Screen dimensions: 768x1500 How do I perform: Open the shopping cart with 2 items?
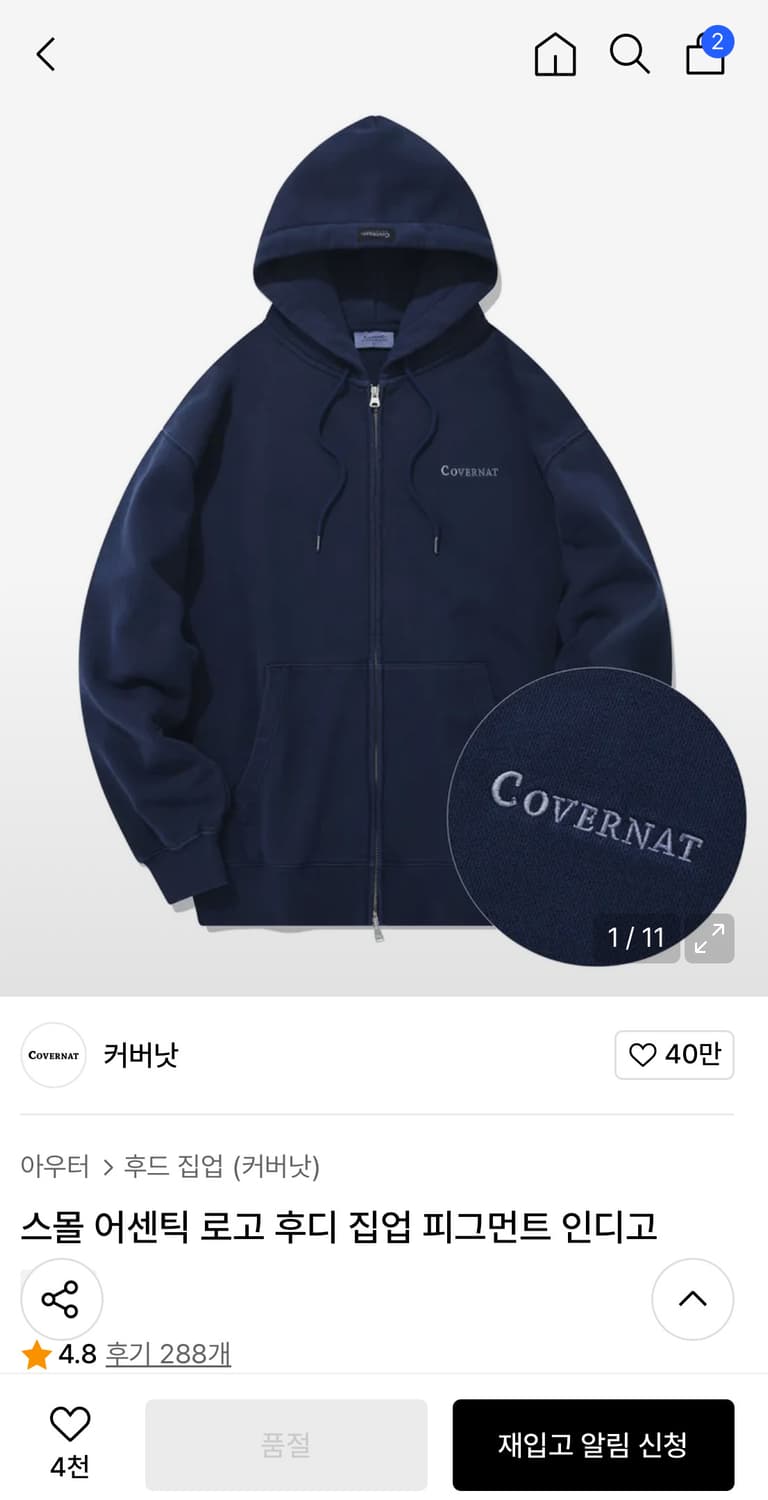coord(706,55)
